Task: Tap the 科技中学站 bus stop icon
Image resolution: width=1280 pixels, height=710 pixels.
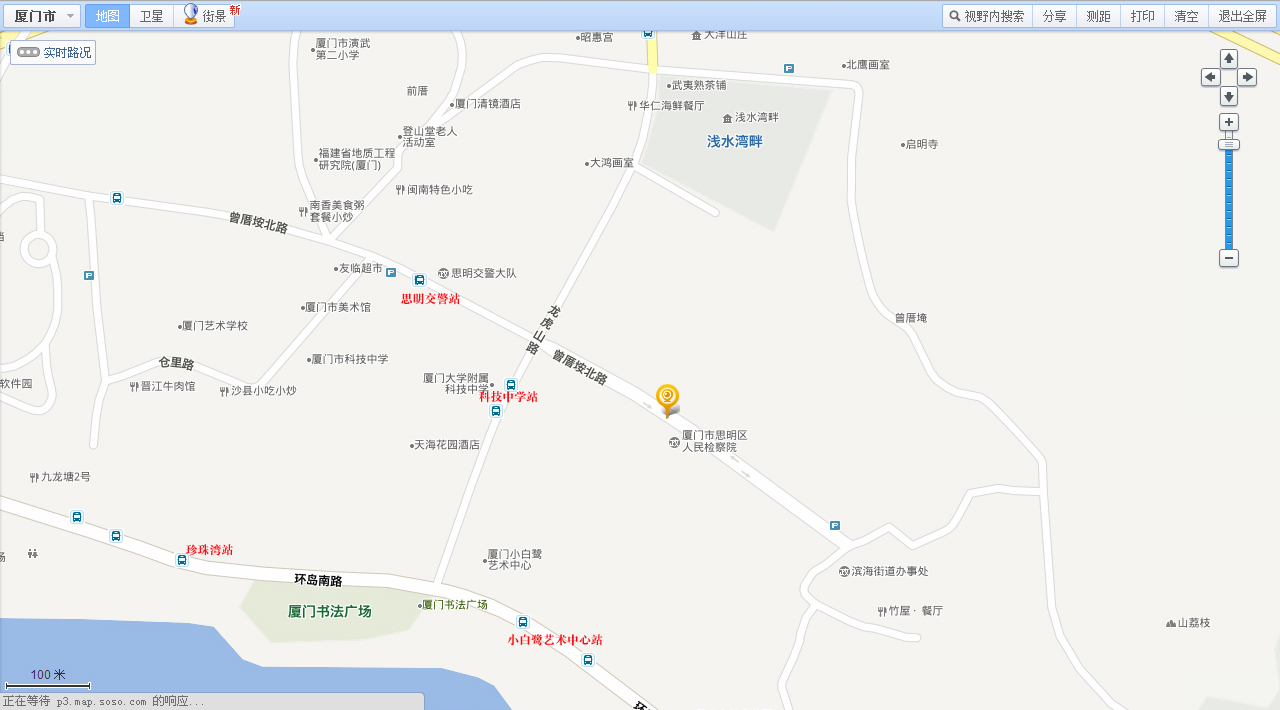Action: (x=511, y=385)
